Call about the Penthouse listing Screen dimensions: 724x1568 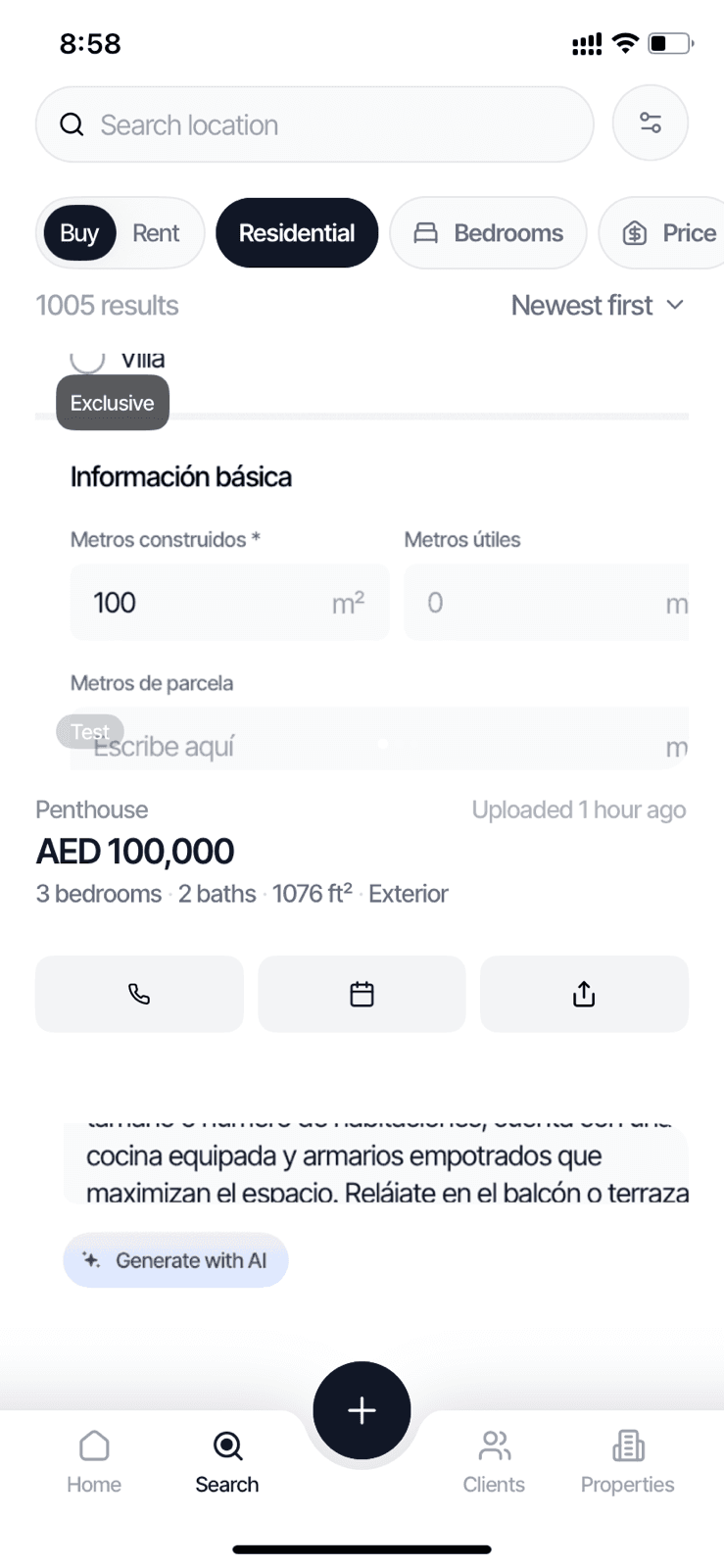(139, 994)
